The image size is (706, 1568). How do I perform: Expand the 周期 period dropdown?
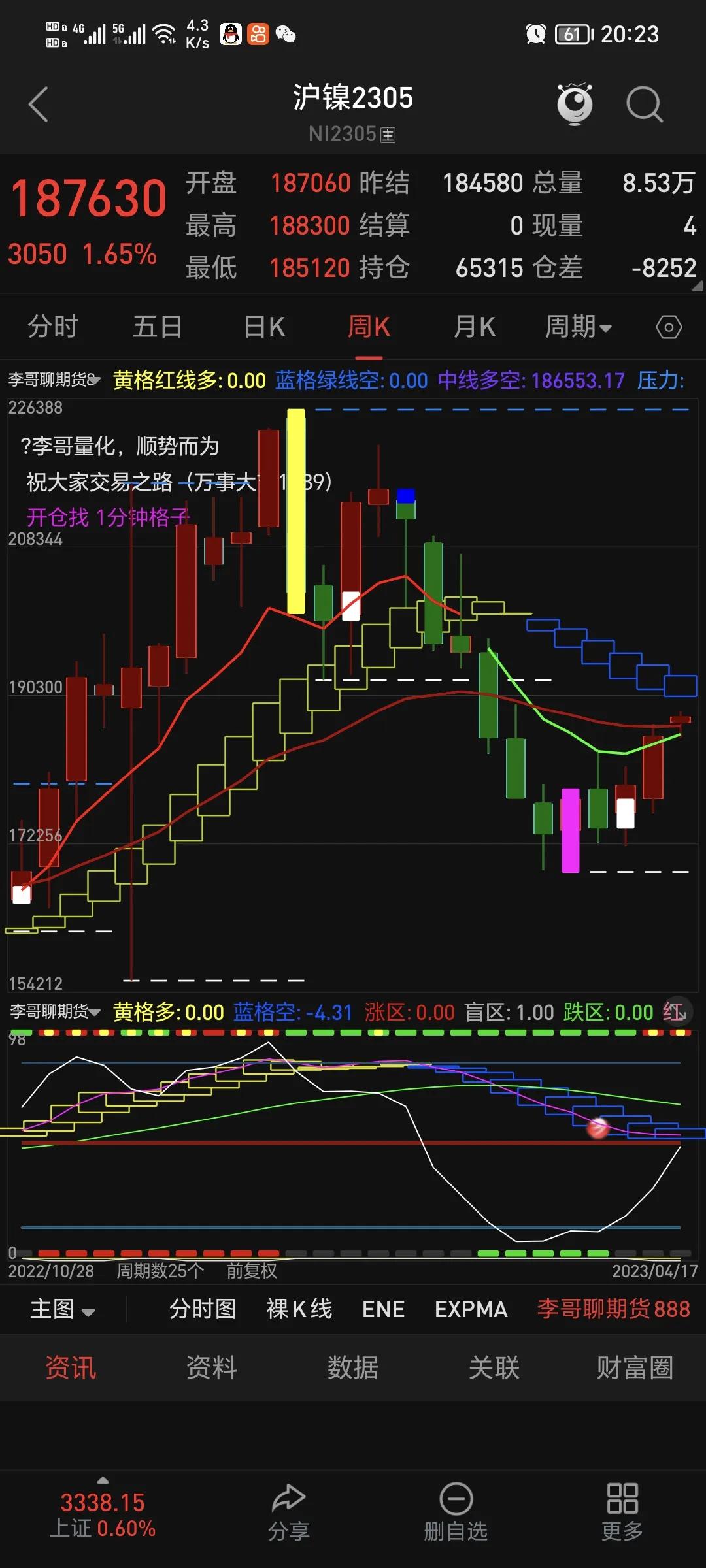pos(579,327)
